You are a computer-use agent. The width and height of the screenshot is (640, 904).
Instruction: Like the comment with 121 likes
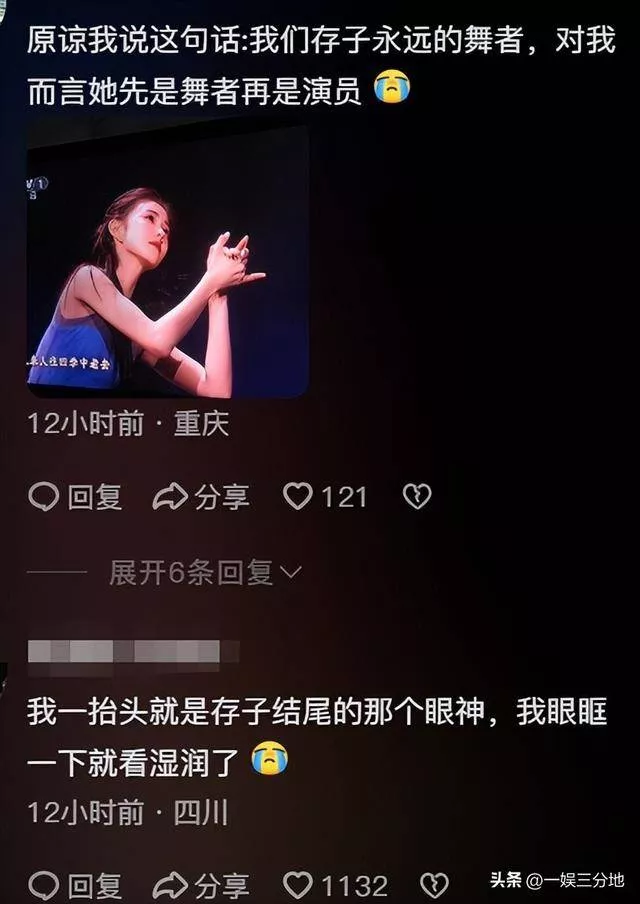click(x=298, y=497)
